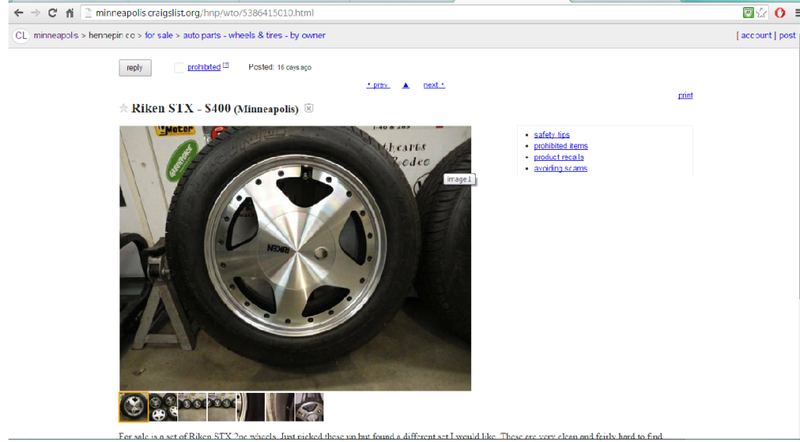Go to the minneapolis breadcrumb
Screen dimensions: 800x442
58,36
